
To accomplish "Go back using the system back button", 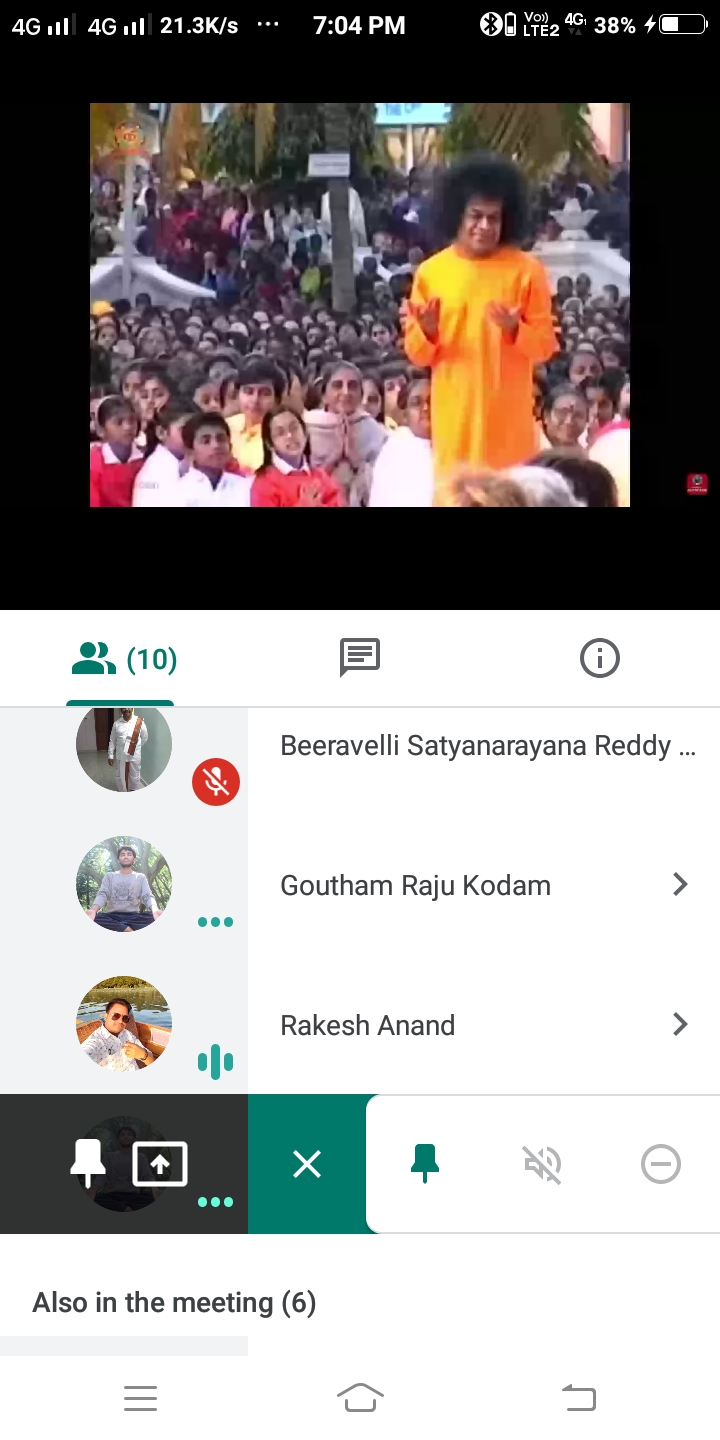I will 579,1398.
